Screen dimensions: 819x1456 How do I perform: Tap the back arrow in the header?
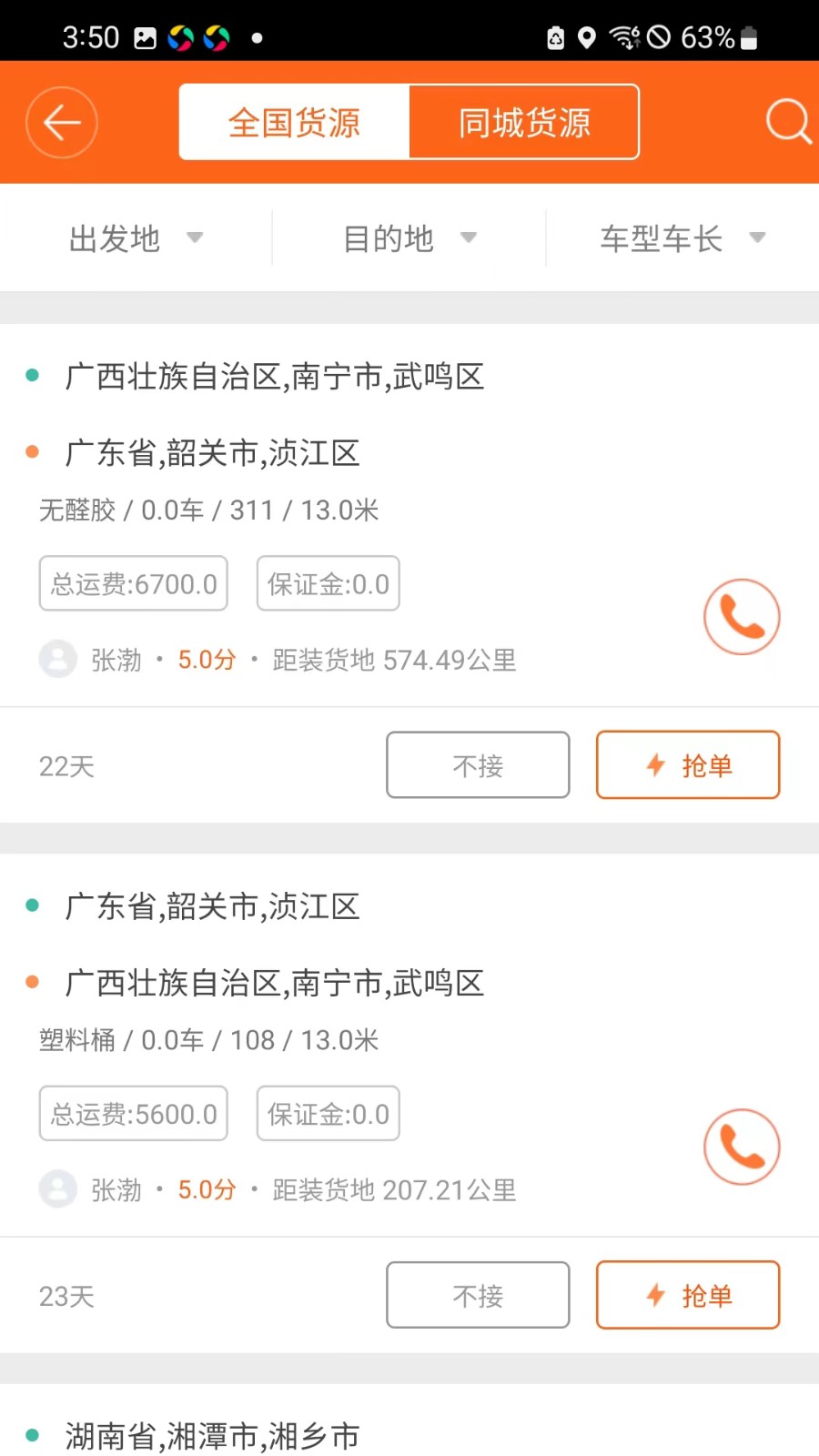pos(61,122)
